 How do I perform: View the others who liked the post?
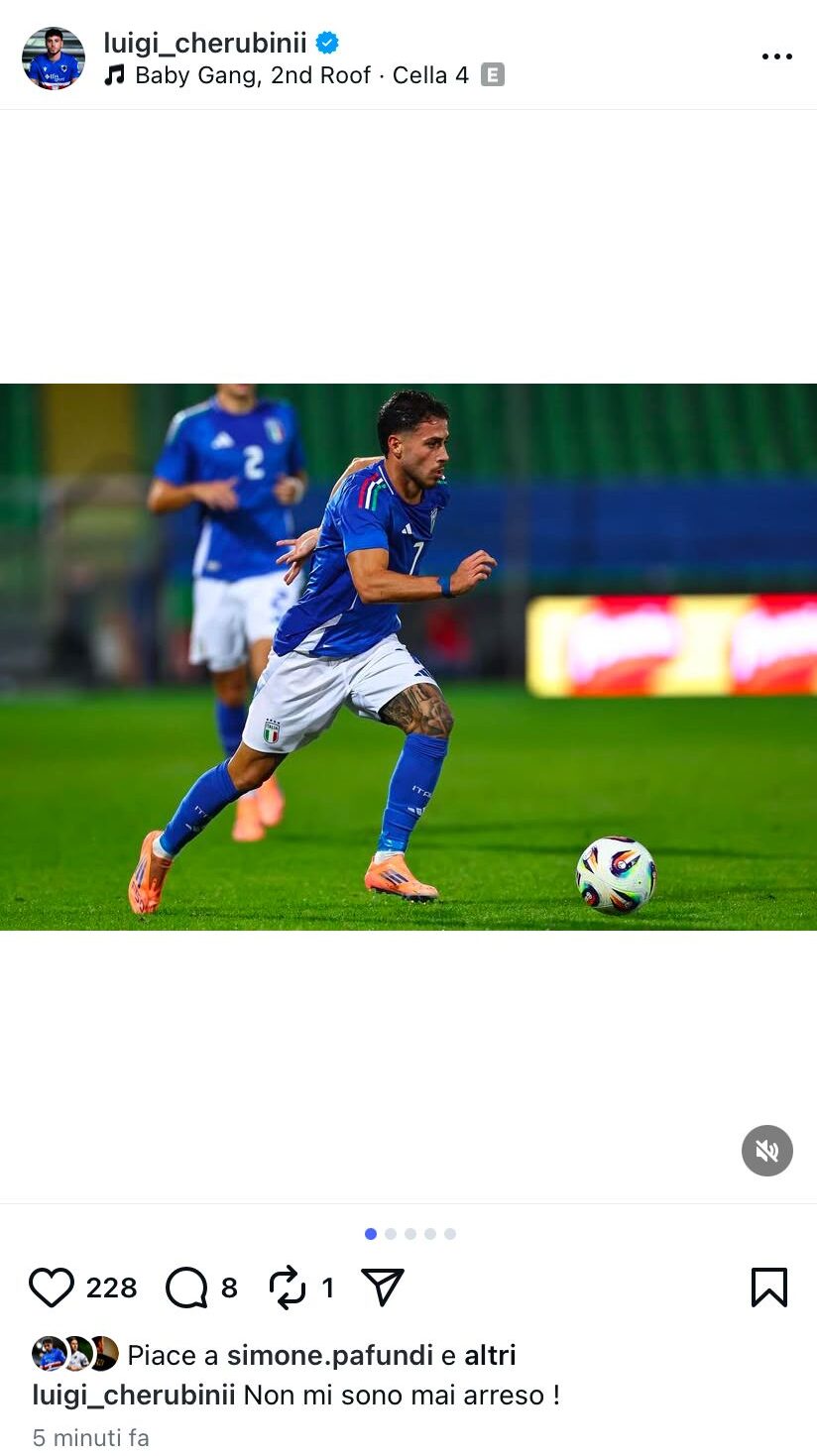(490, 1355)
